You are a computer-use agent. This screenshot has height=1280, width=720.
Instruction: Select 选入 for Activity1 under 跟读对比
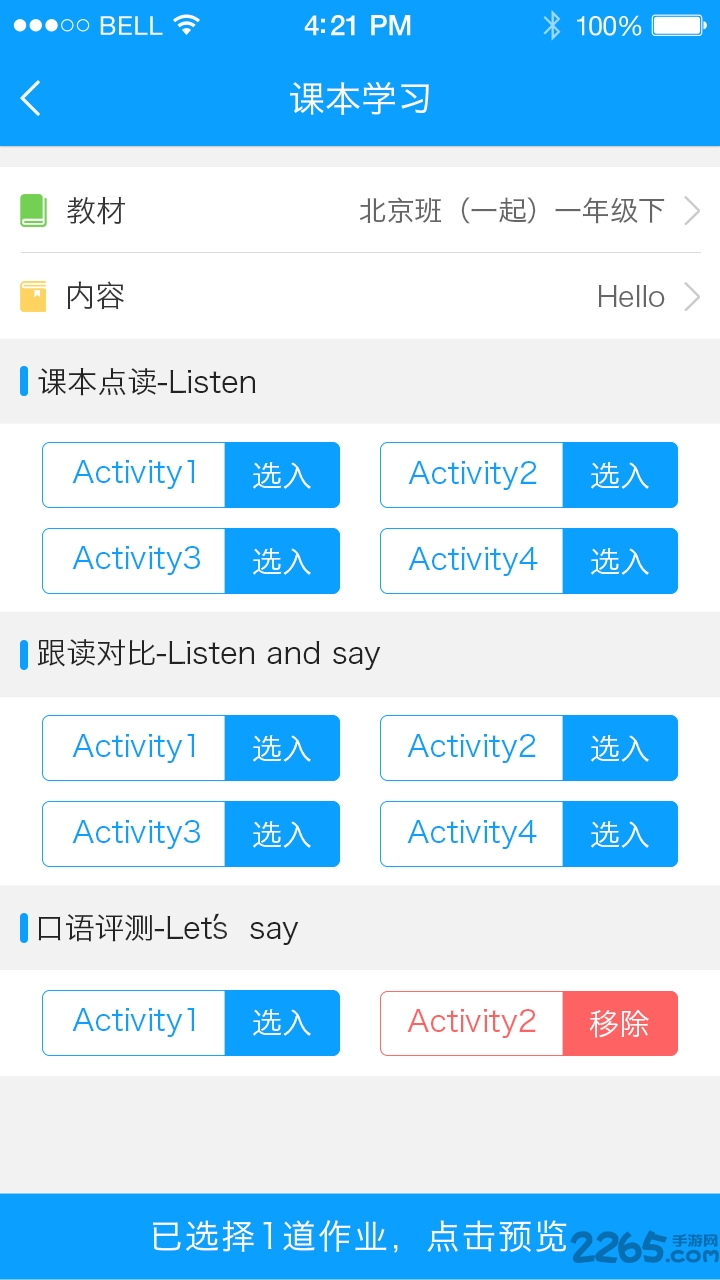click(282, 748)
